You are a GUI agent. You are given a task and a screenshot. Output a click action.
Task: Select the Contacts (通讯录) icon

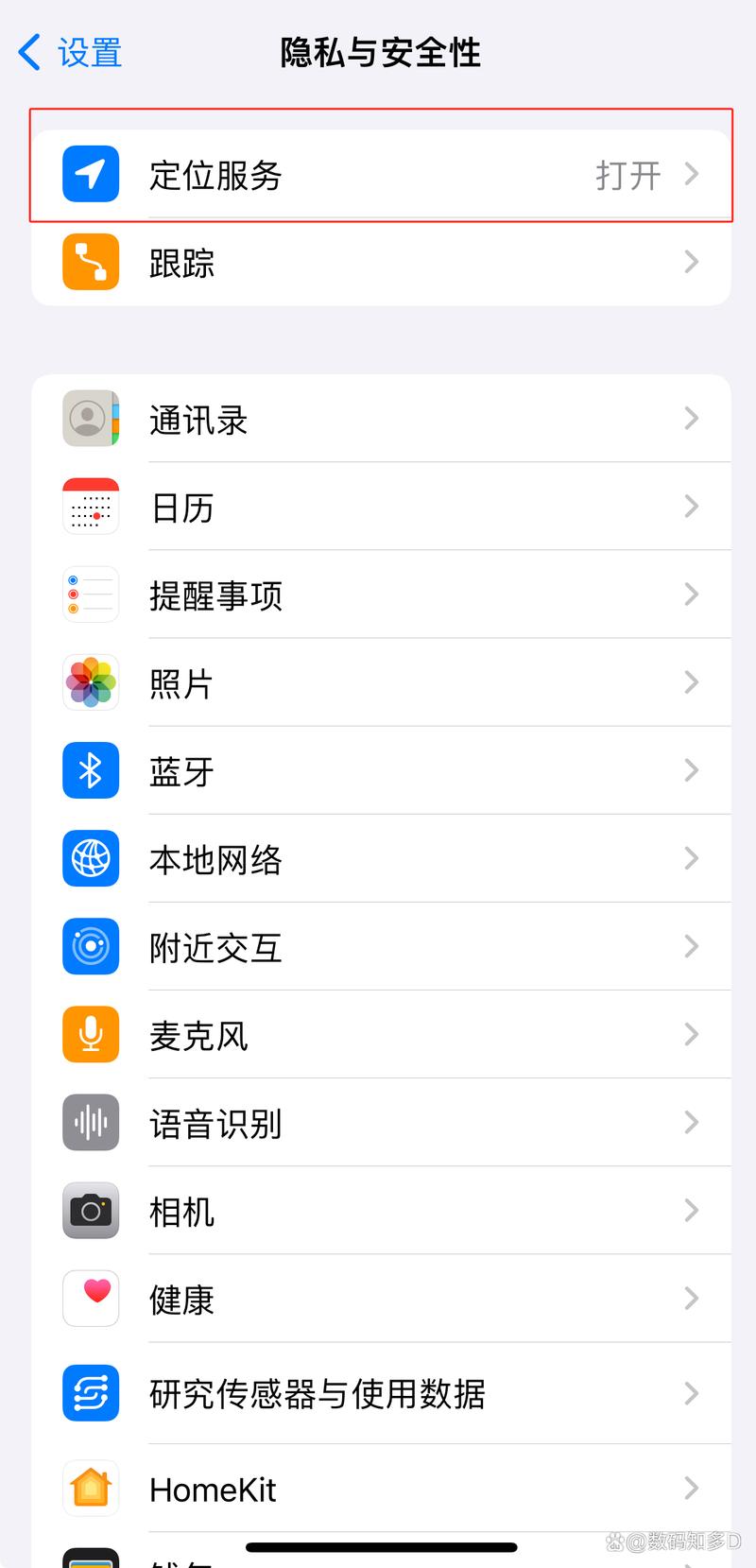90,419
